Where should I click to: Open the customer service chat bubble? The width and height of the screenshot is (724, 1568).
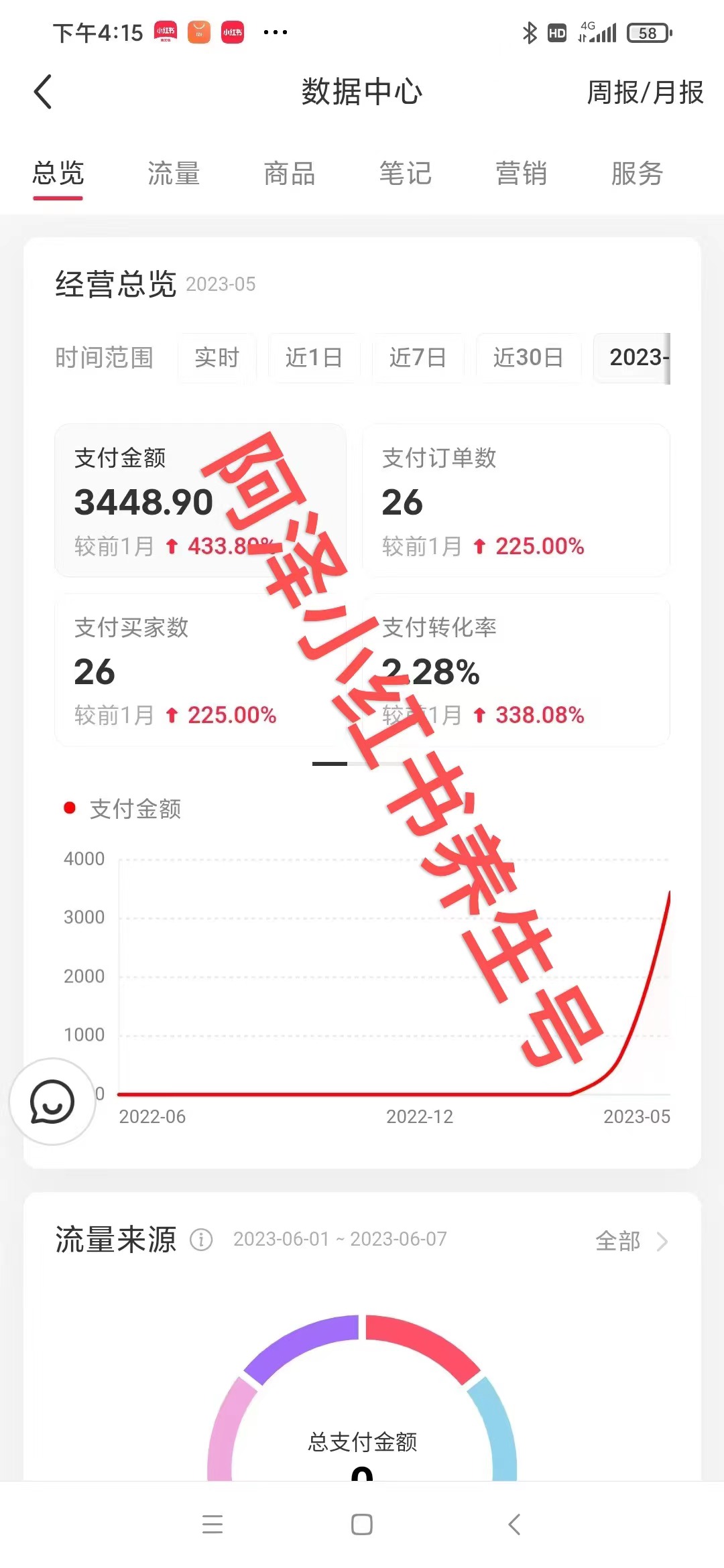click(x=52, y=1102)
